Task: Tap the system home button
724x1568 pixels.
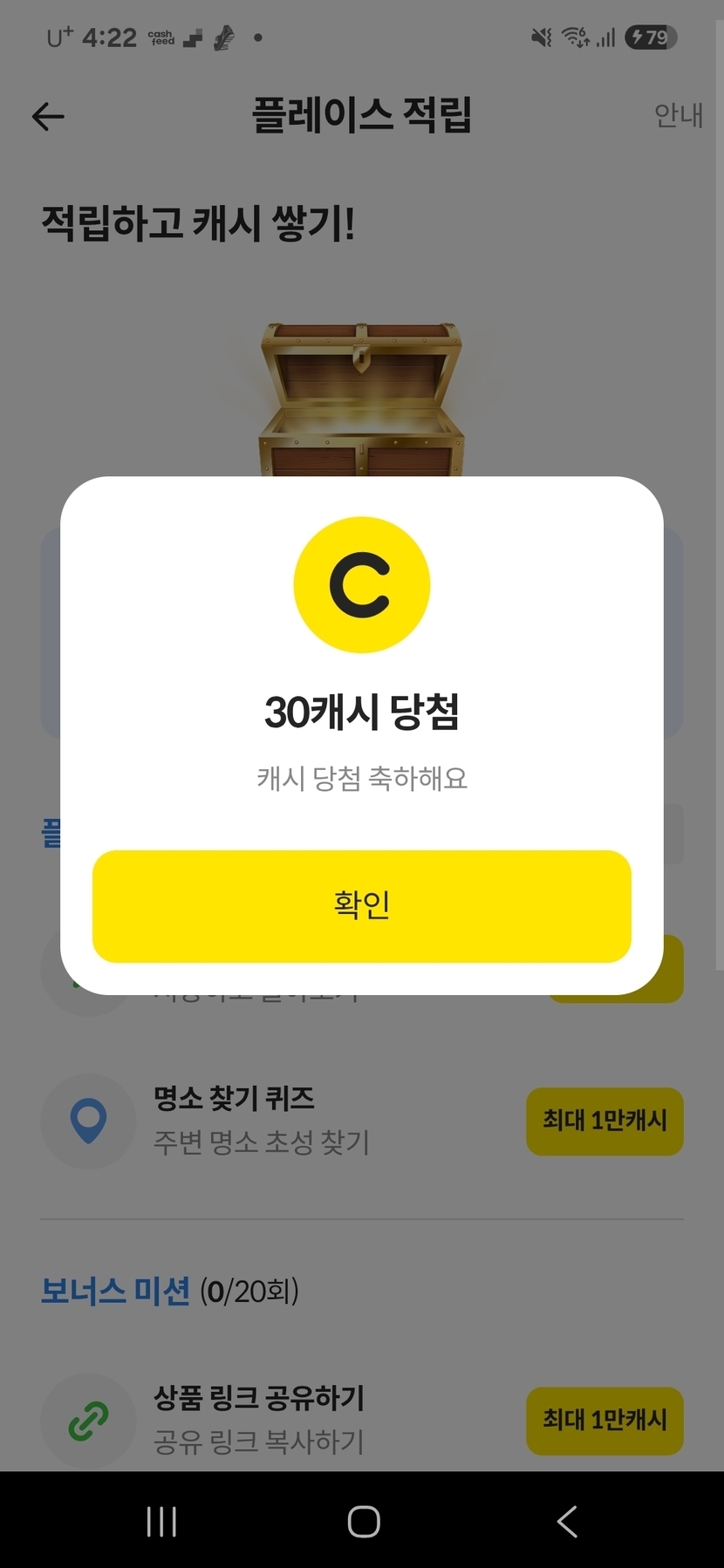Action: [x=363, y=1522]
